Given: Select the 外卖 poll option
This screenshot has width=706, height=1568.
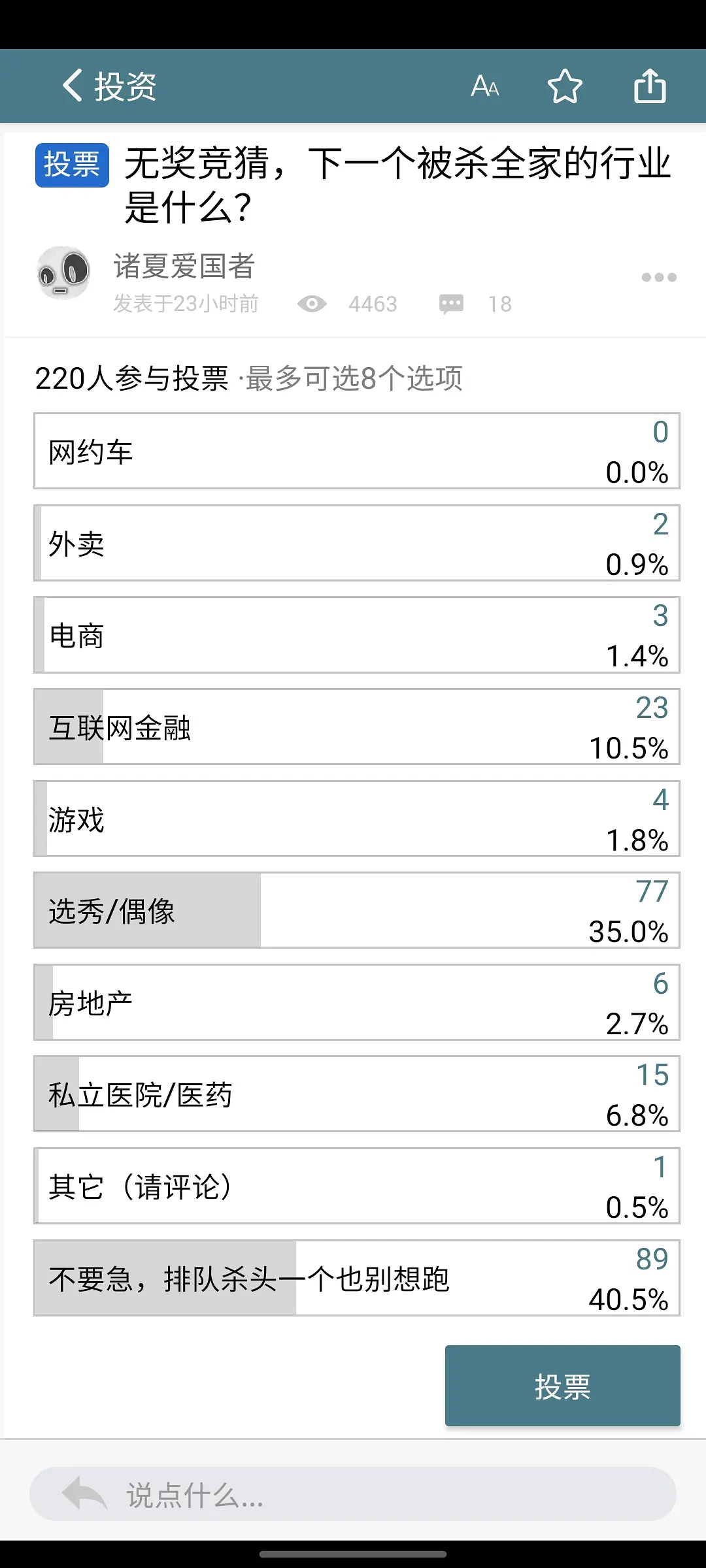Looking at the screenshot, I should [356, 544].
